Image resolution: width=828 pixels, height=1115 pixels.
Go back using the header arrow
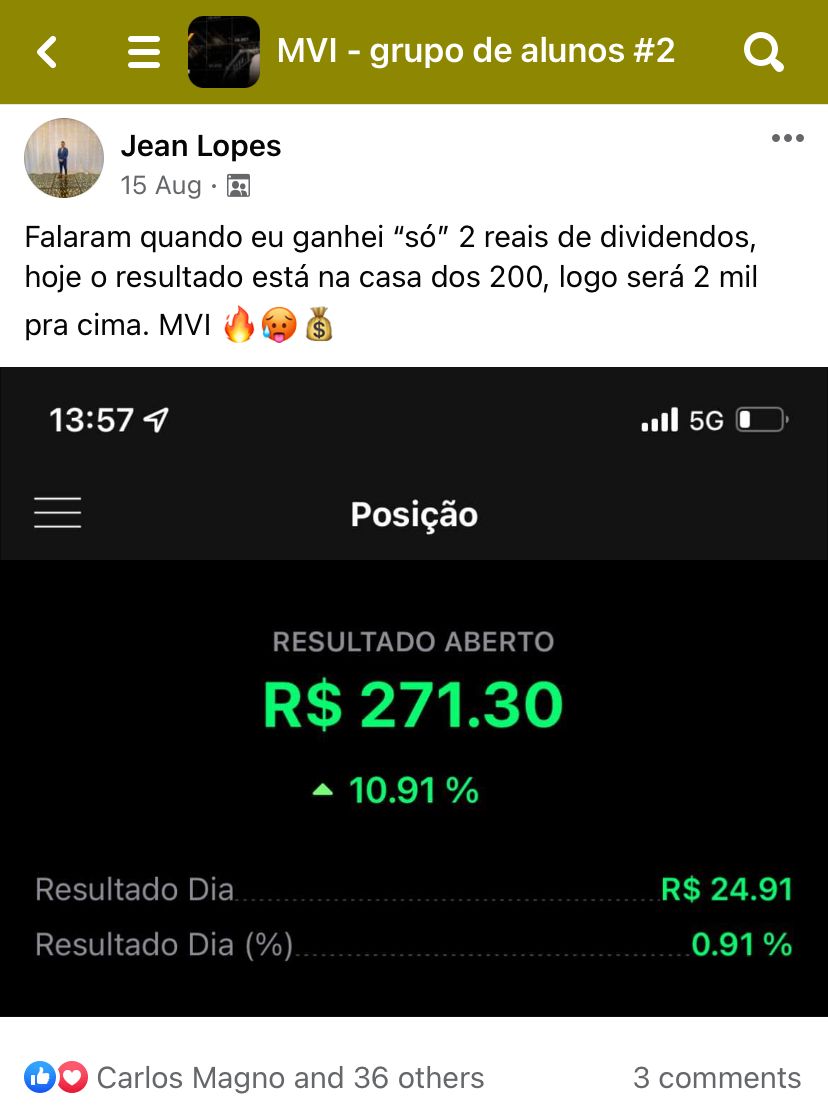pyautogui.click(x=47, y=52)
